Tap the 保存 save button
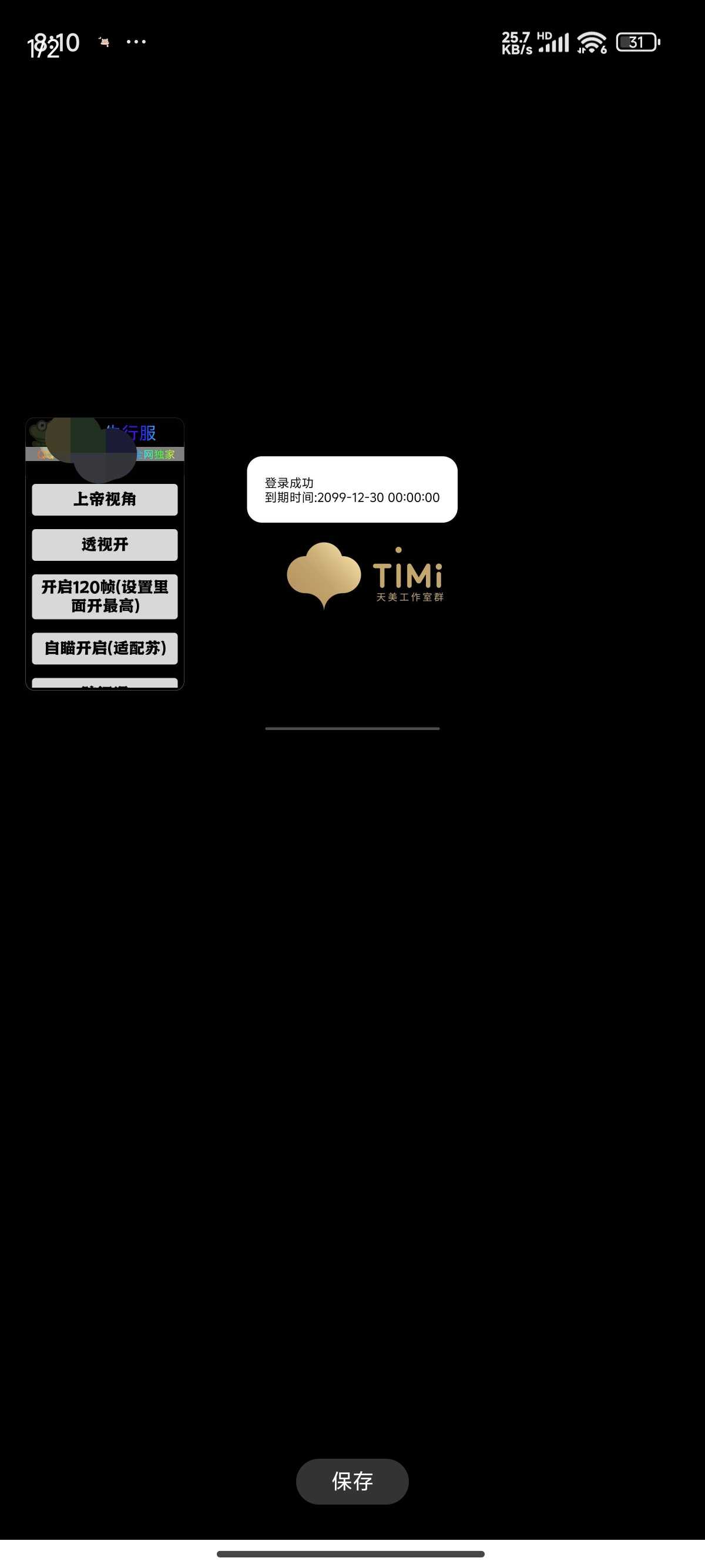 click(x=352, y=1481)
